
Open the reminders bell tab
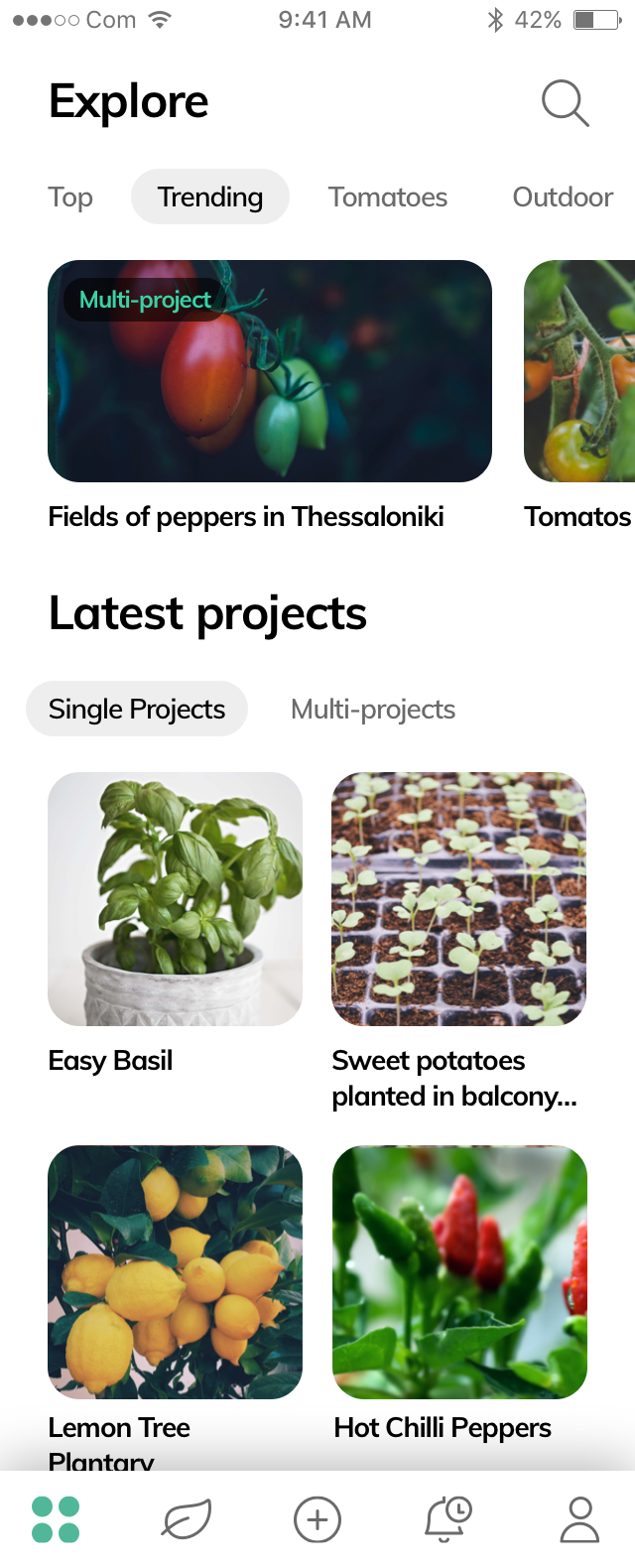[x=447, y=1520]
